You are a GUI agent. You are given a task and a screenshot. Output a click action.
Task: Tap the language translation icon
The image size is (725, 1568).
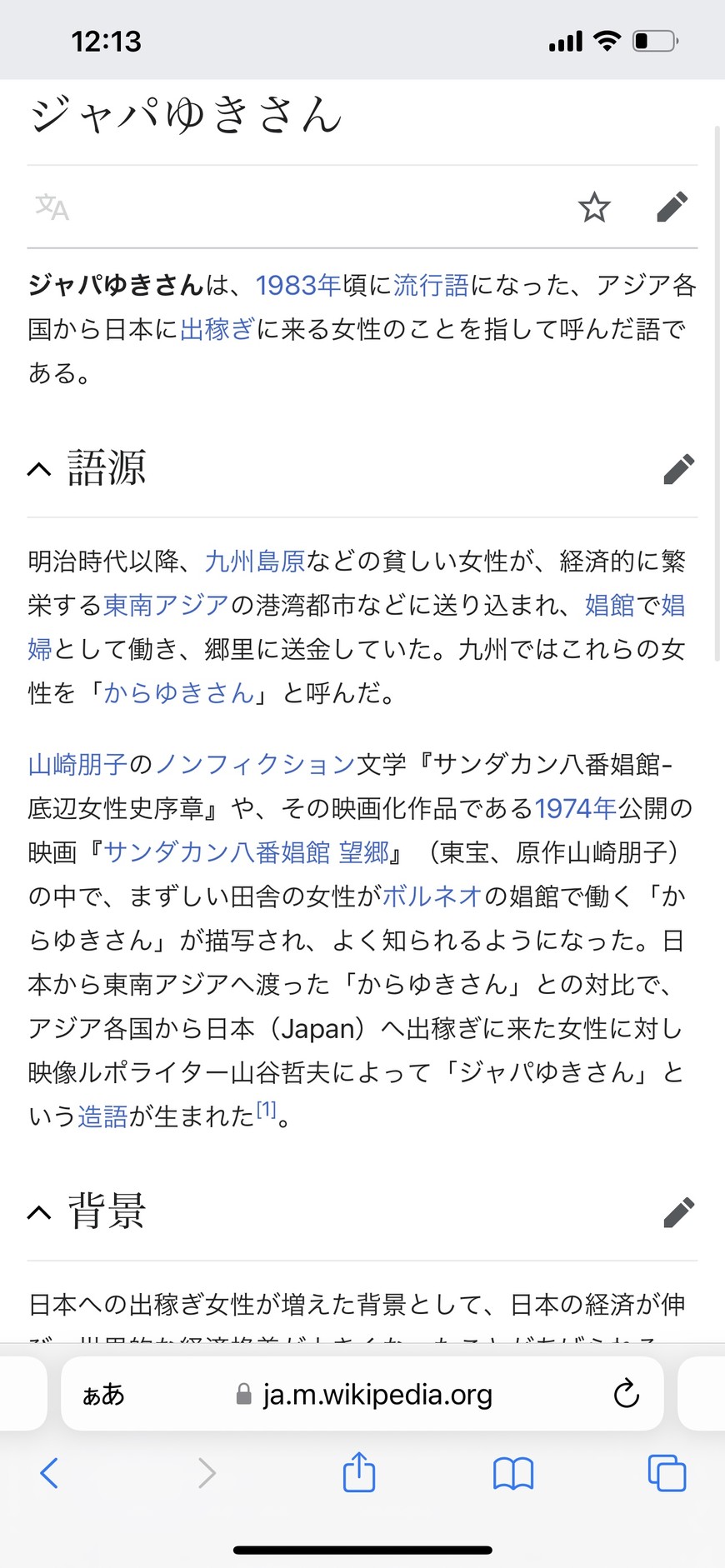(52, 207)
